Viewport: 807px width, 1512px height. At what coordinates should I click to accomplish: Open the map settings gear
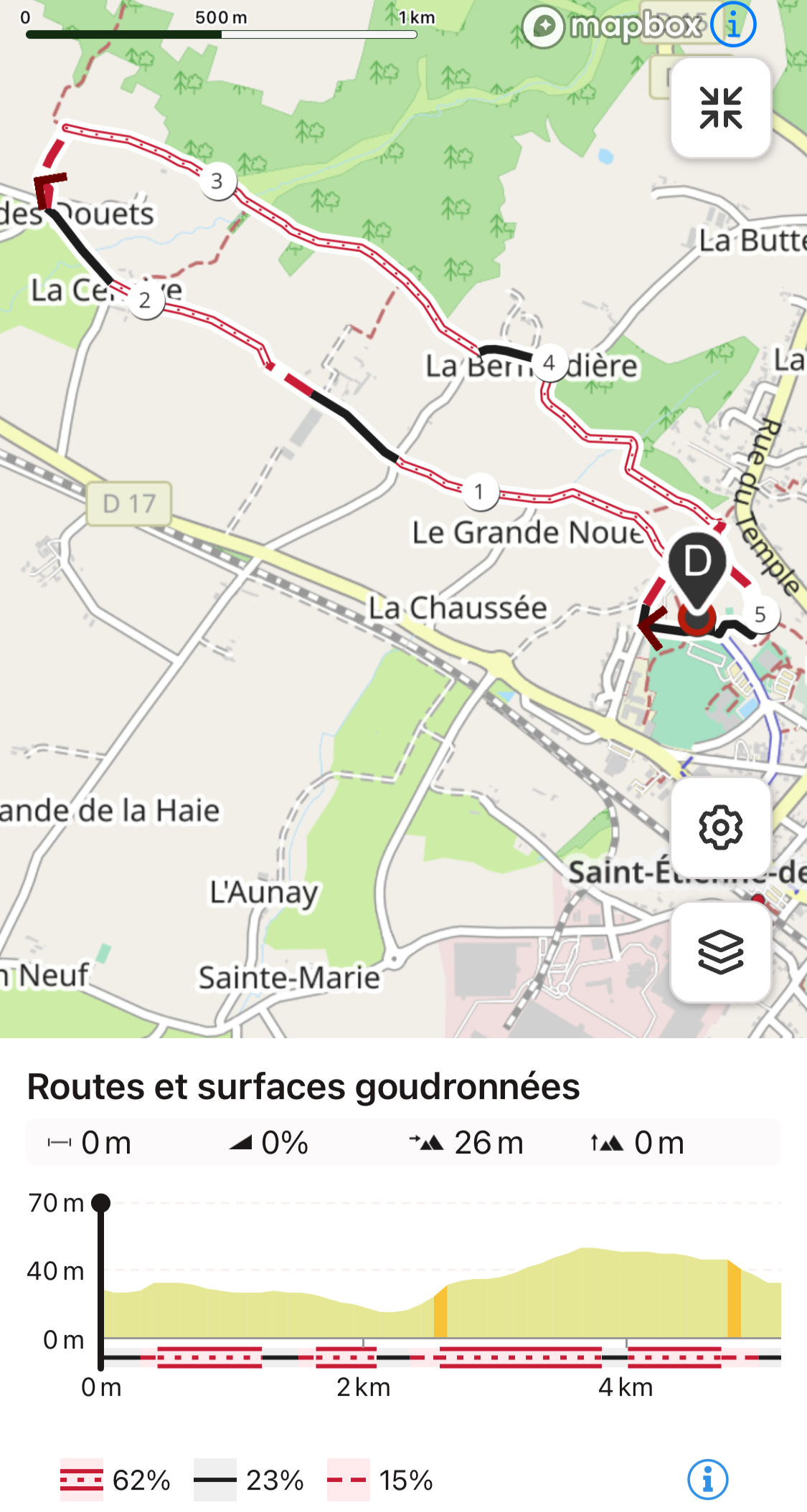[x=720, y=827]
